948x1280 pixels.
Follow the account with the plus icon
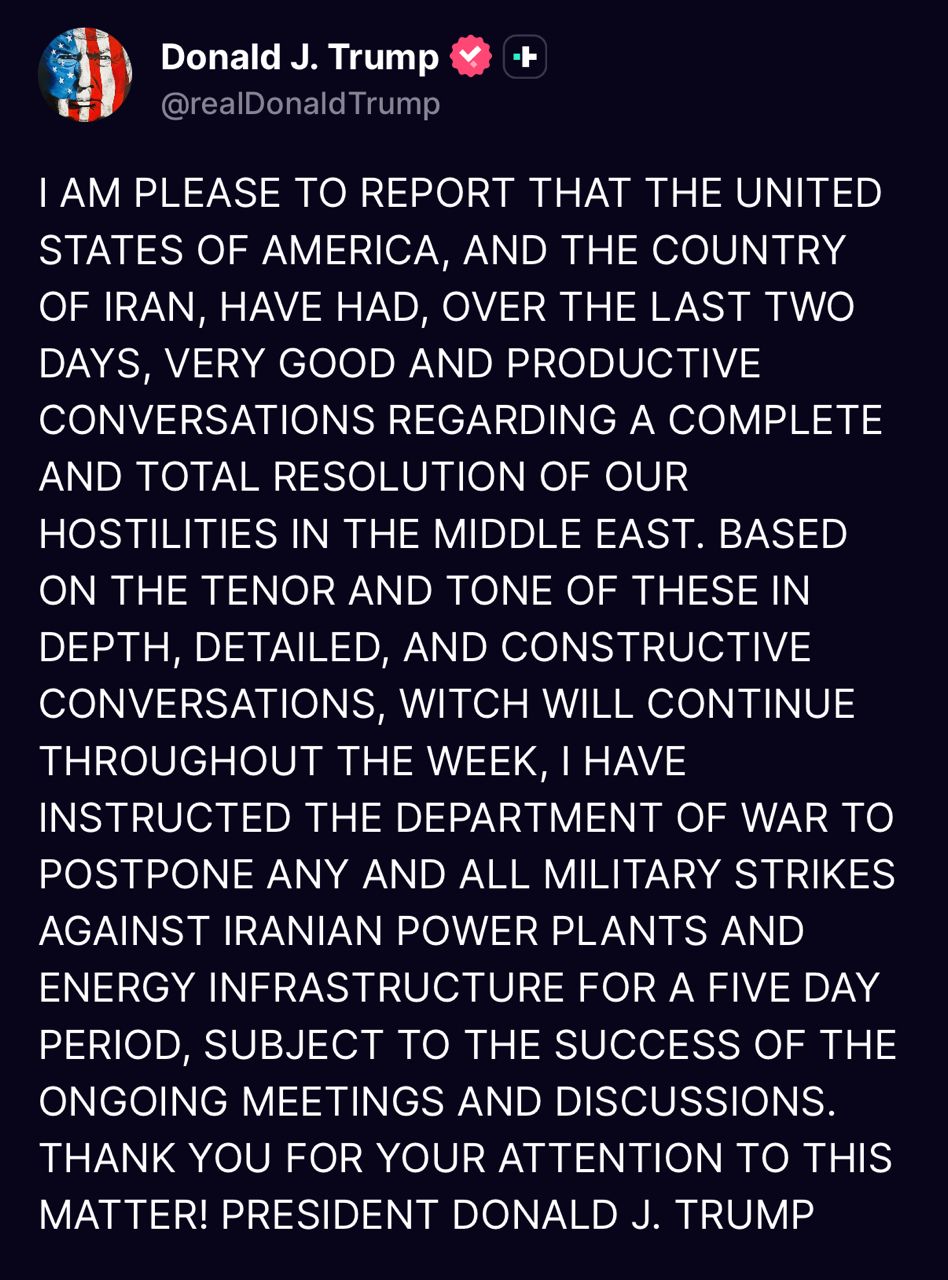point(524,58)
